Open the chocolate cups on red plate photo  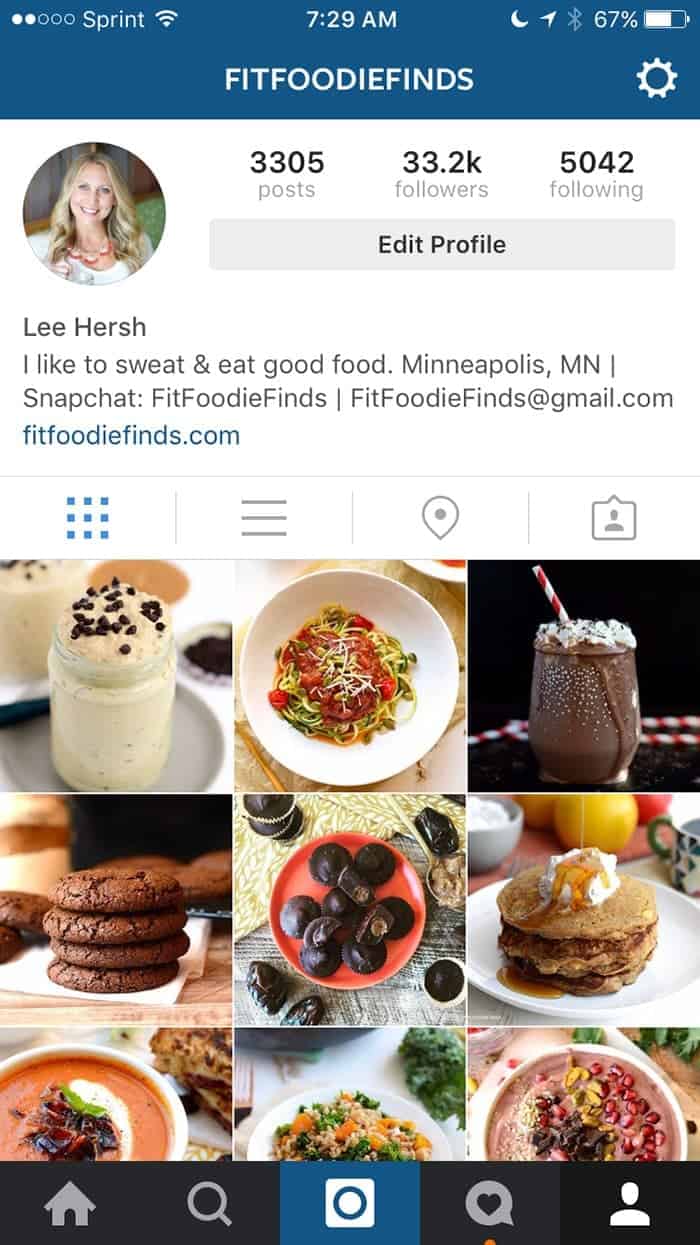350,910
